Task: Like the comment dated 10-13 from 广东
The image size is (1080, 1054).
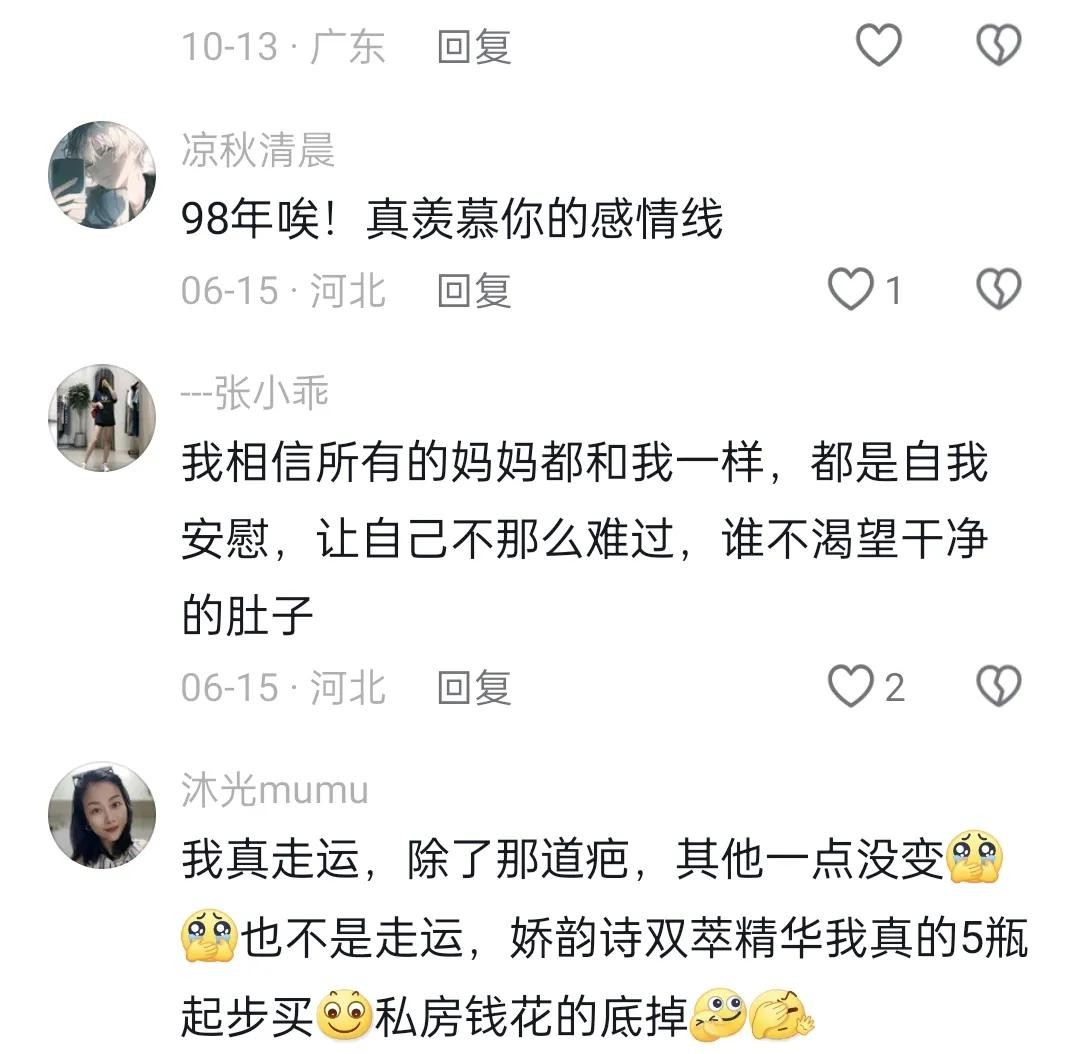Action: 879,46
